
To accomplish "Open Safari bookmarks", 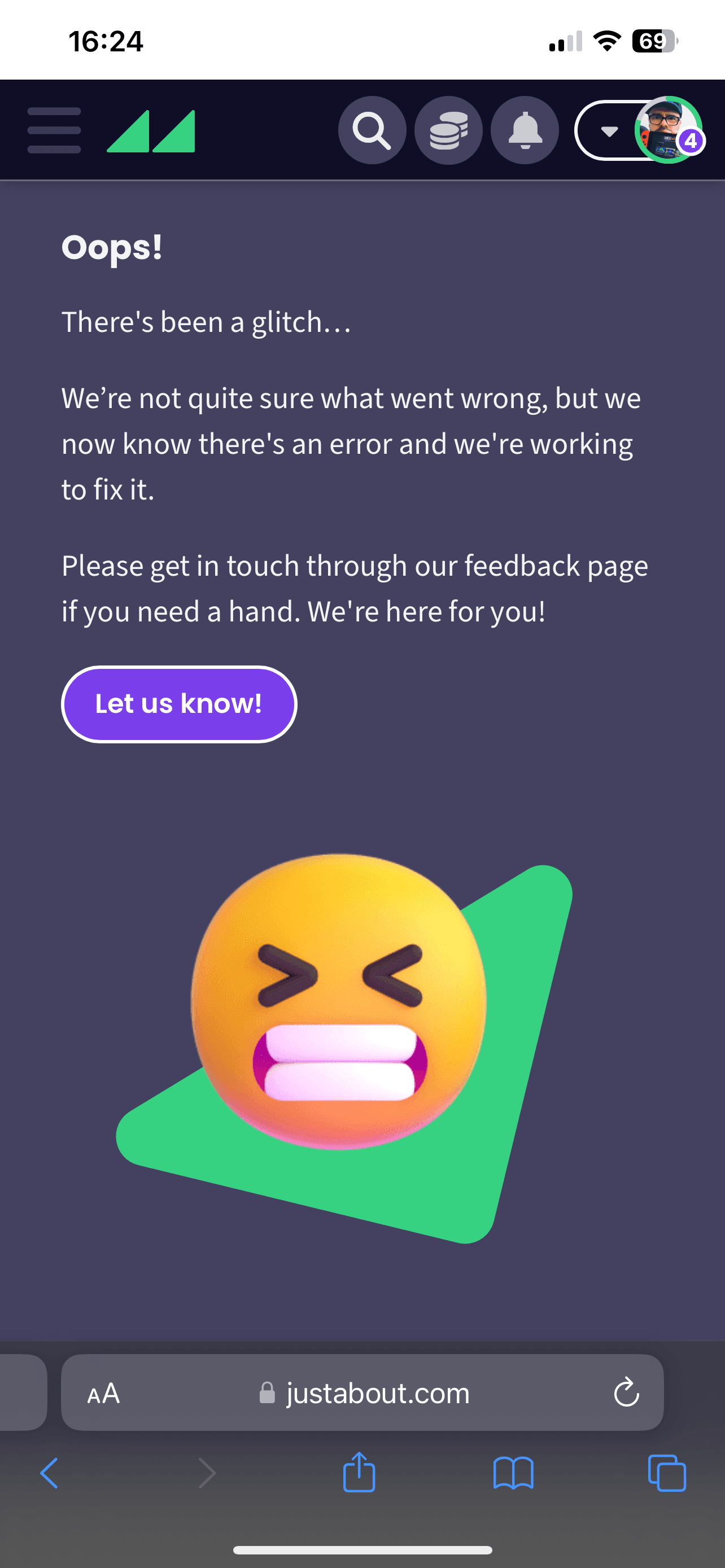I will pyautogui.click(x=513, y=1474).
